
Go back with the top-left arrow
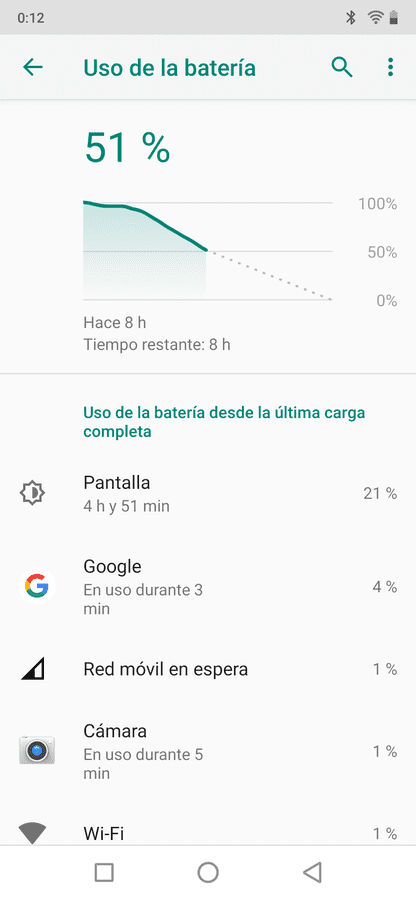tap(33, 67)
